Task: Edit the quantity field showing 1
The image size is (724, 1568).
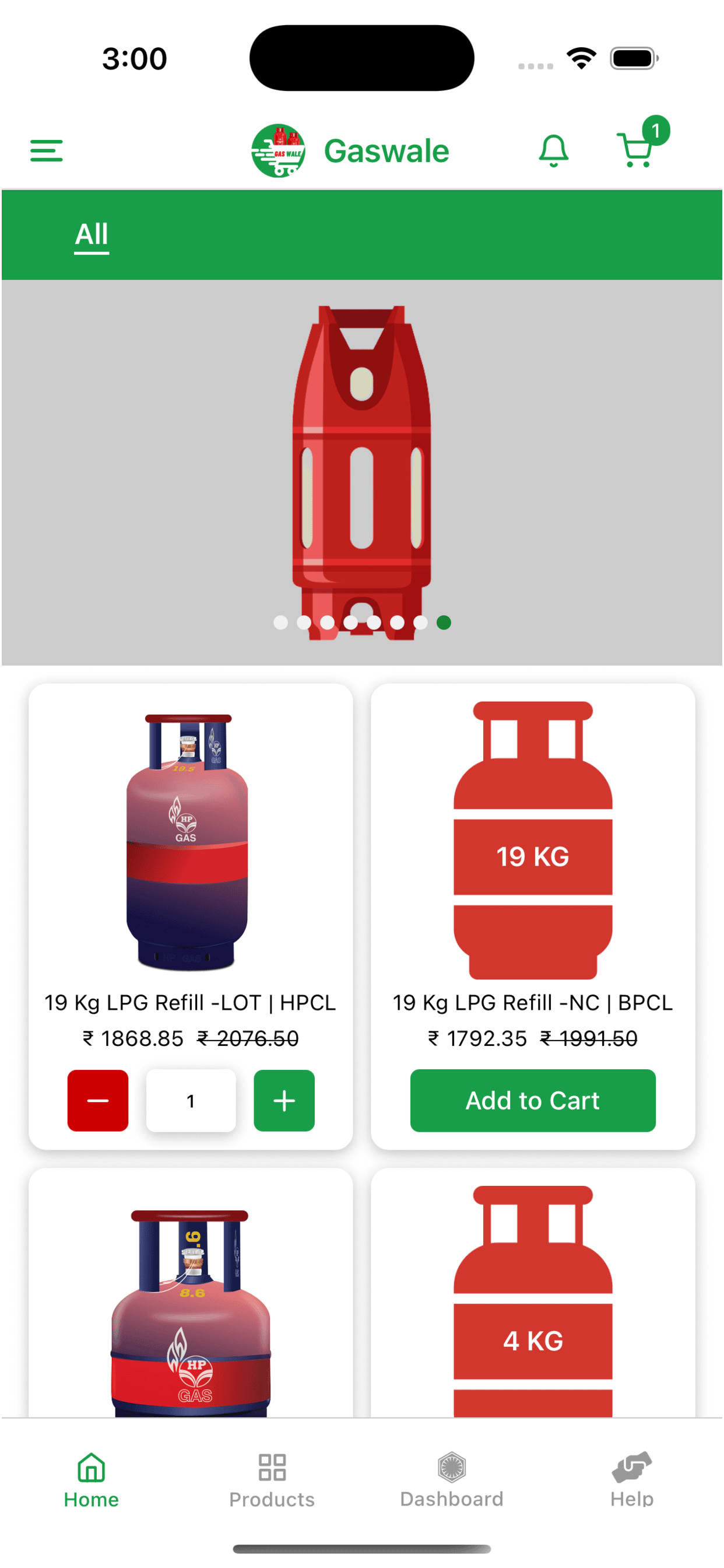Action: [x=191, y=1101]
